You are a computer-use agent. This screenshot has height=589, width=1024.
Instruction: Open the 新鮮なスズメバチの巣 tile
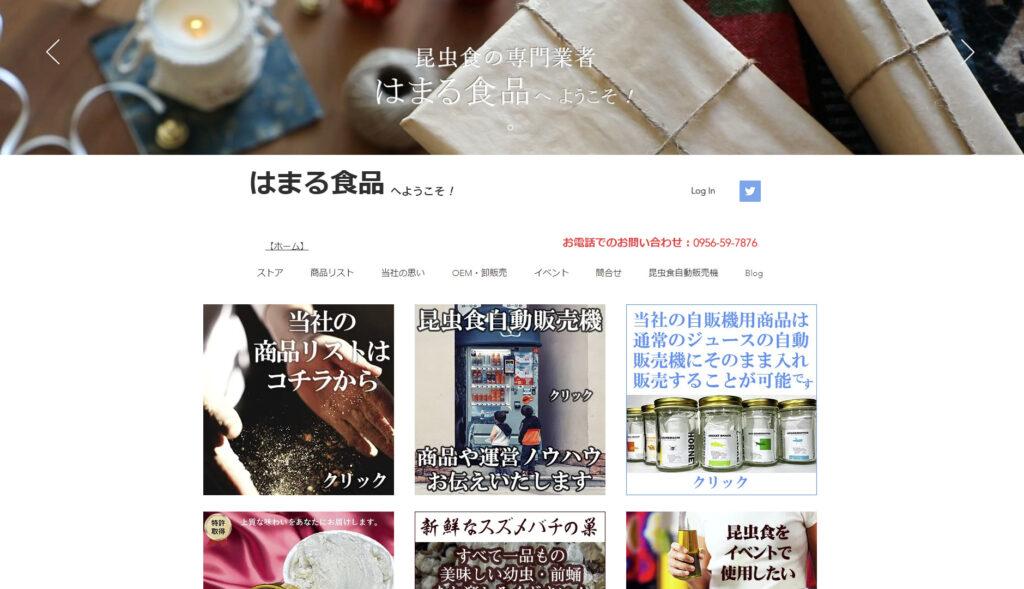pos(510,551)
